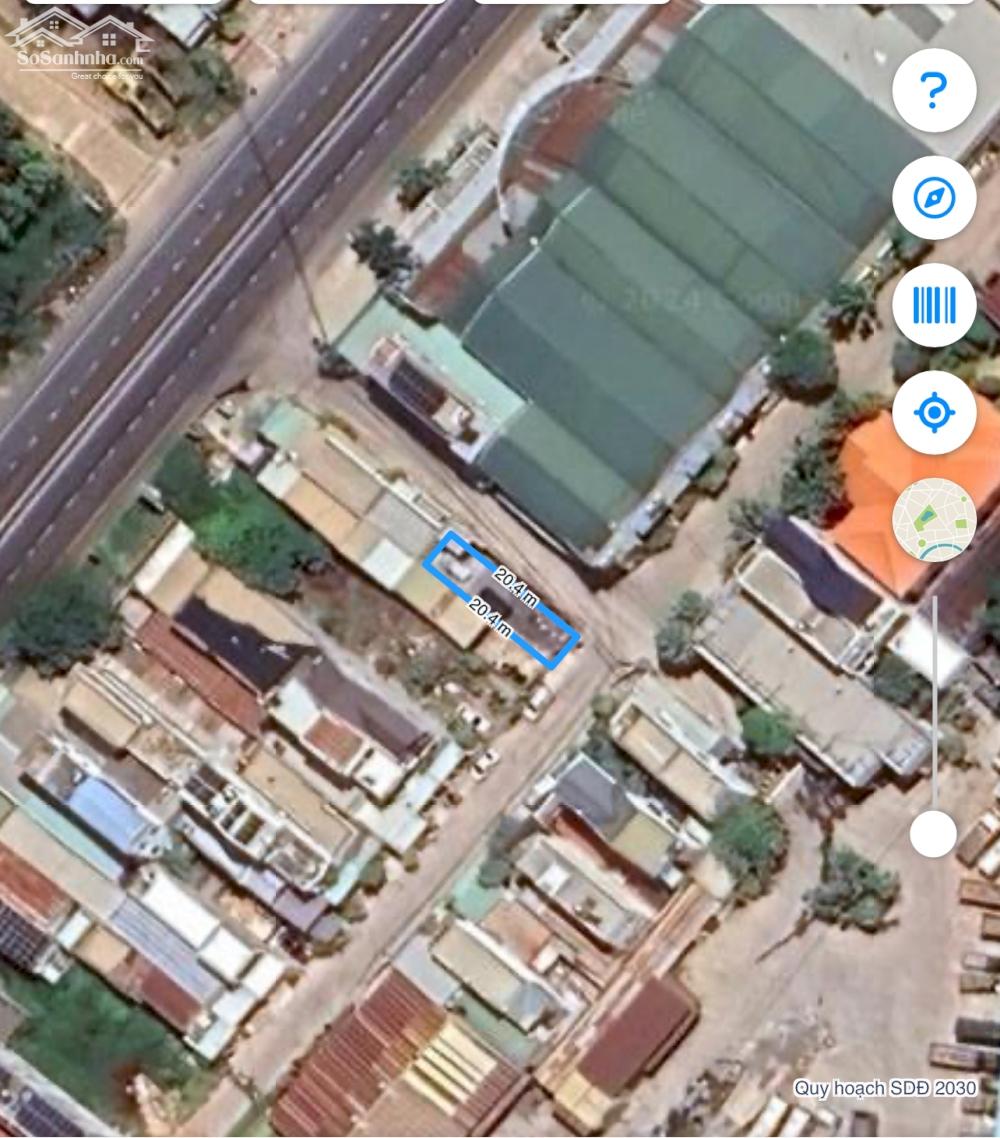This screenshot has height=1138, width=1000.
Task: Tap the striped barcode-style map button
Action: click(934, 305)
